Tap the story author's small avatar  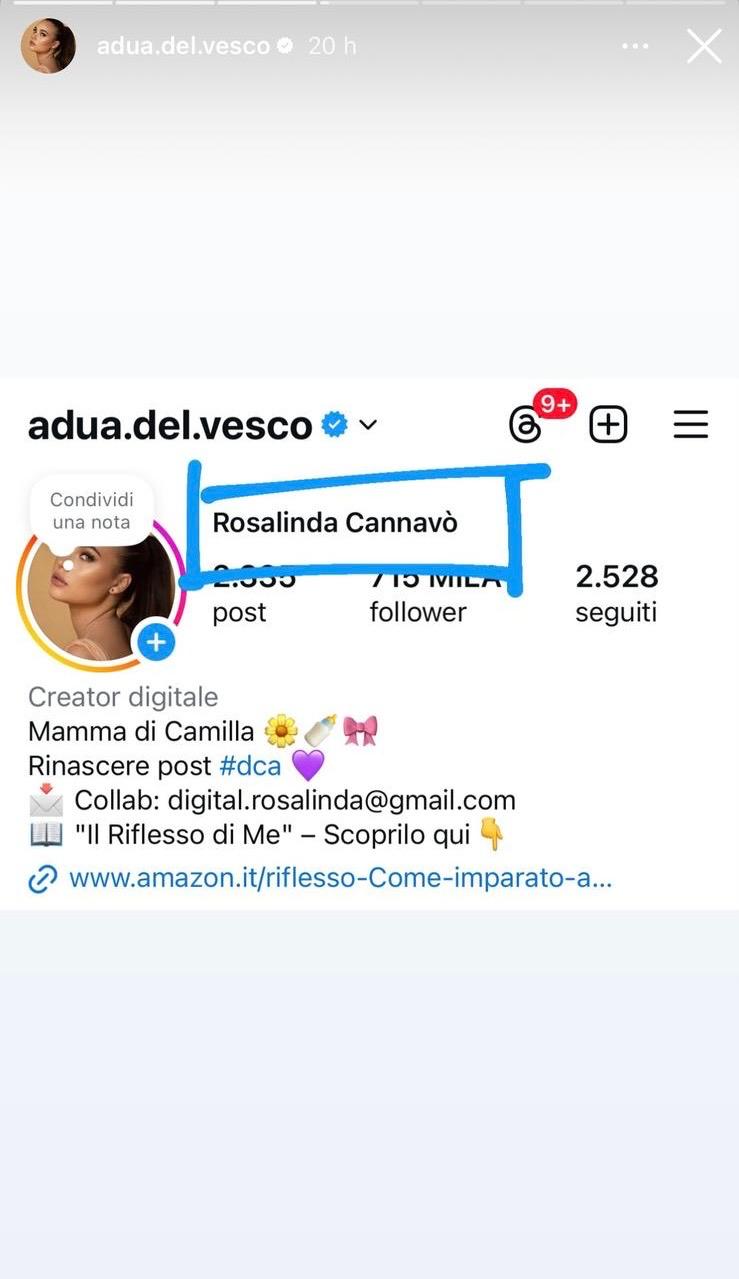pyautogui.click(x=48, y=46)
